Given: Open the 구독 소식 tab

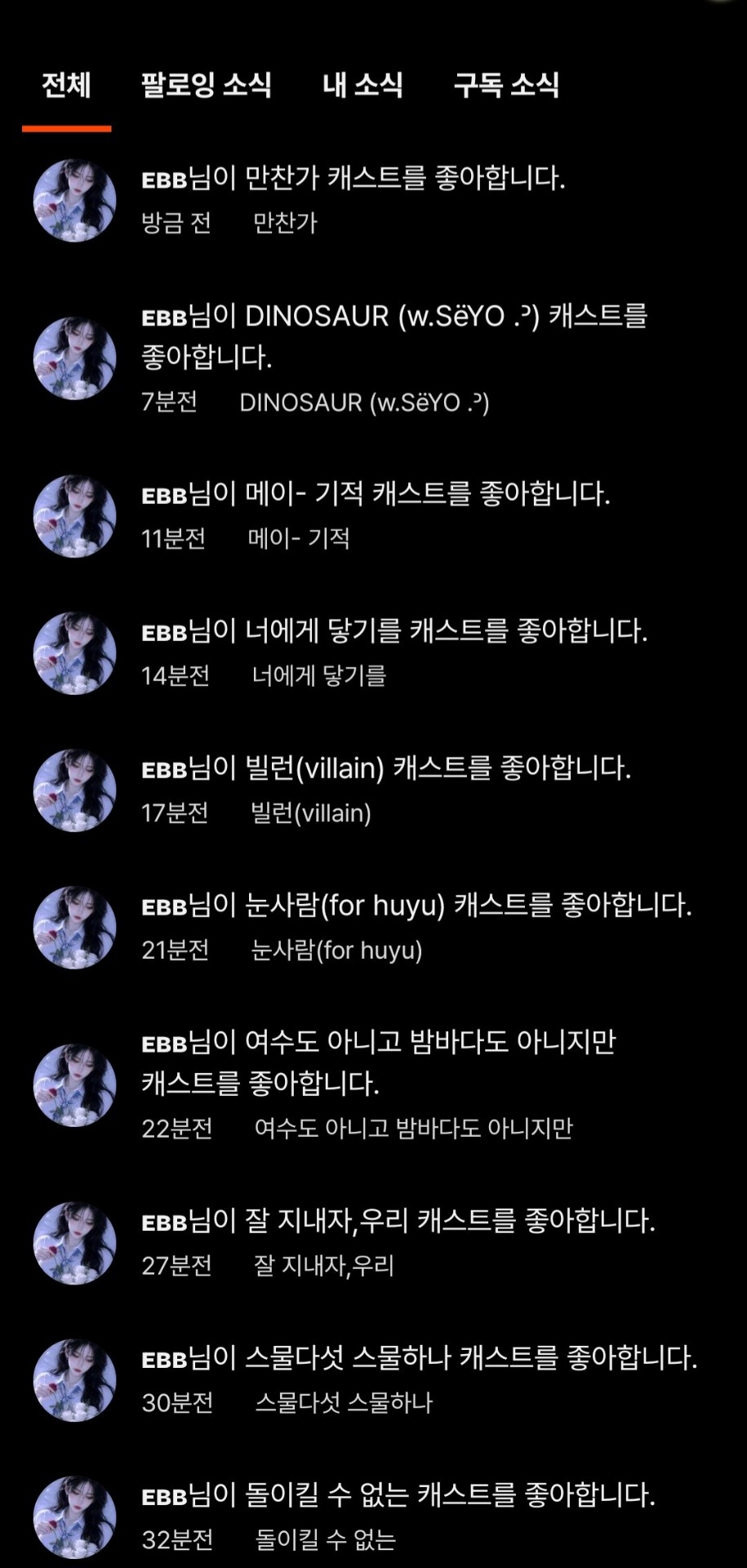Looking at the screenshot, I should pos(506,85).
